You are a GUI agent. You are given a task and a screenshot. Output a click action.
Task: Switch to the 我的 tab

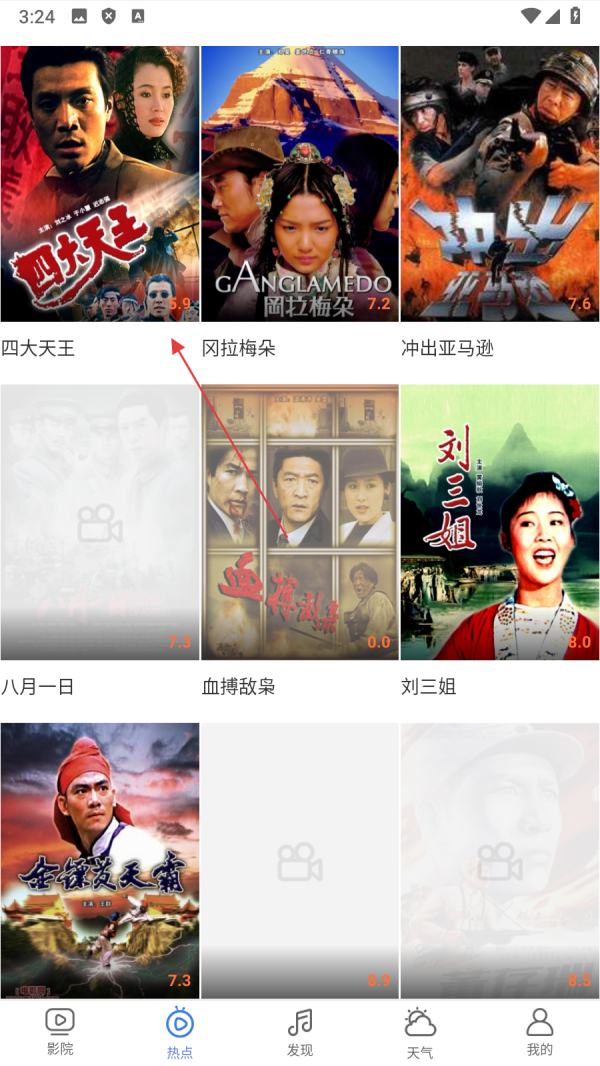click(x=540, y=1032)
